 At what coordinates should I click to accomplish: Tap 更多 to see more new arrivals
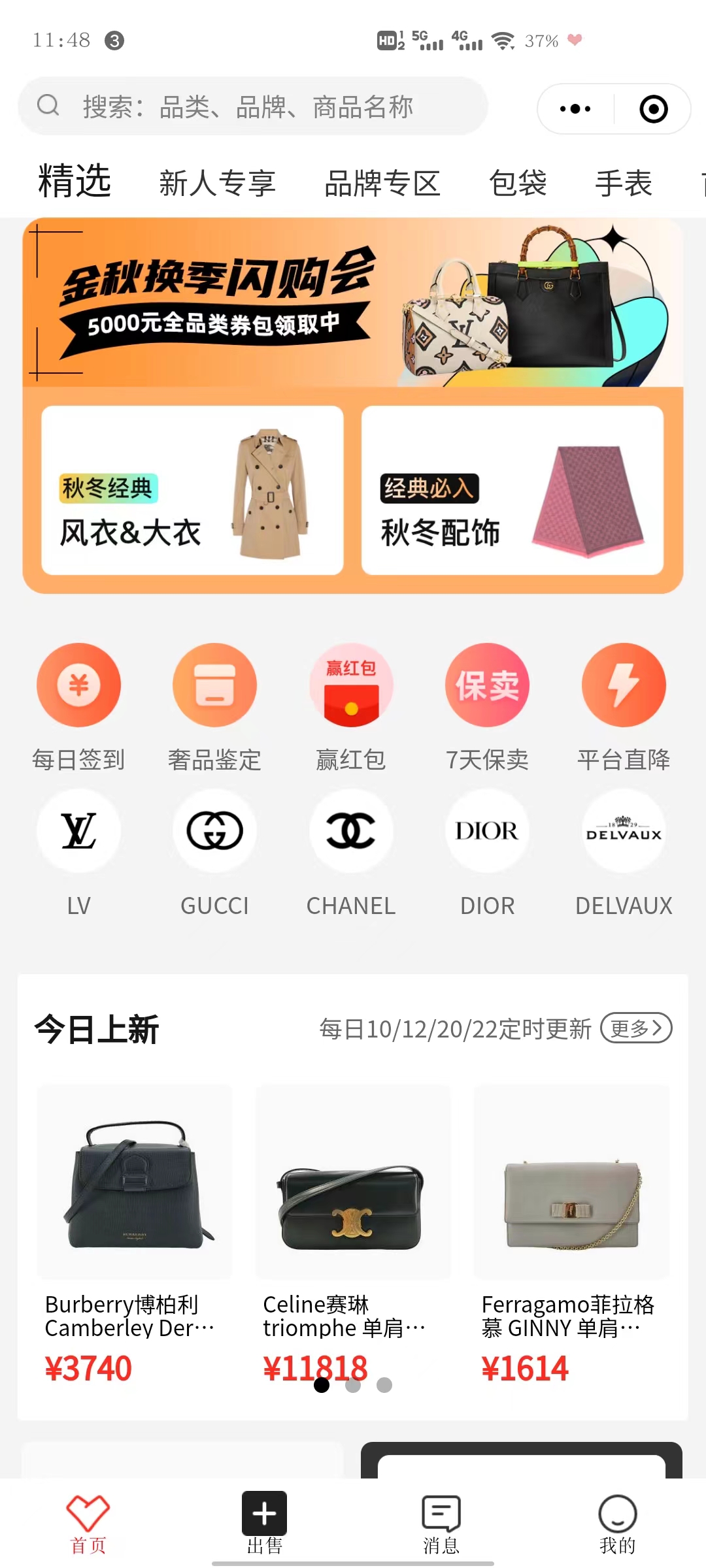pos(636,1028)
